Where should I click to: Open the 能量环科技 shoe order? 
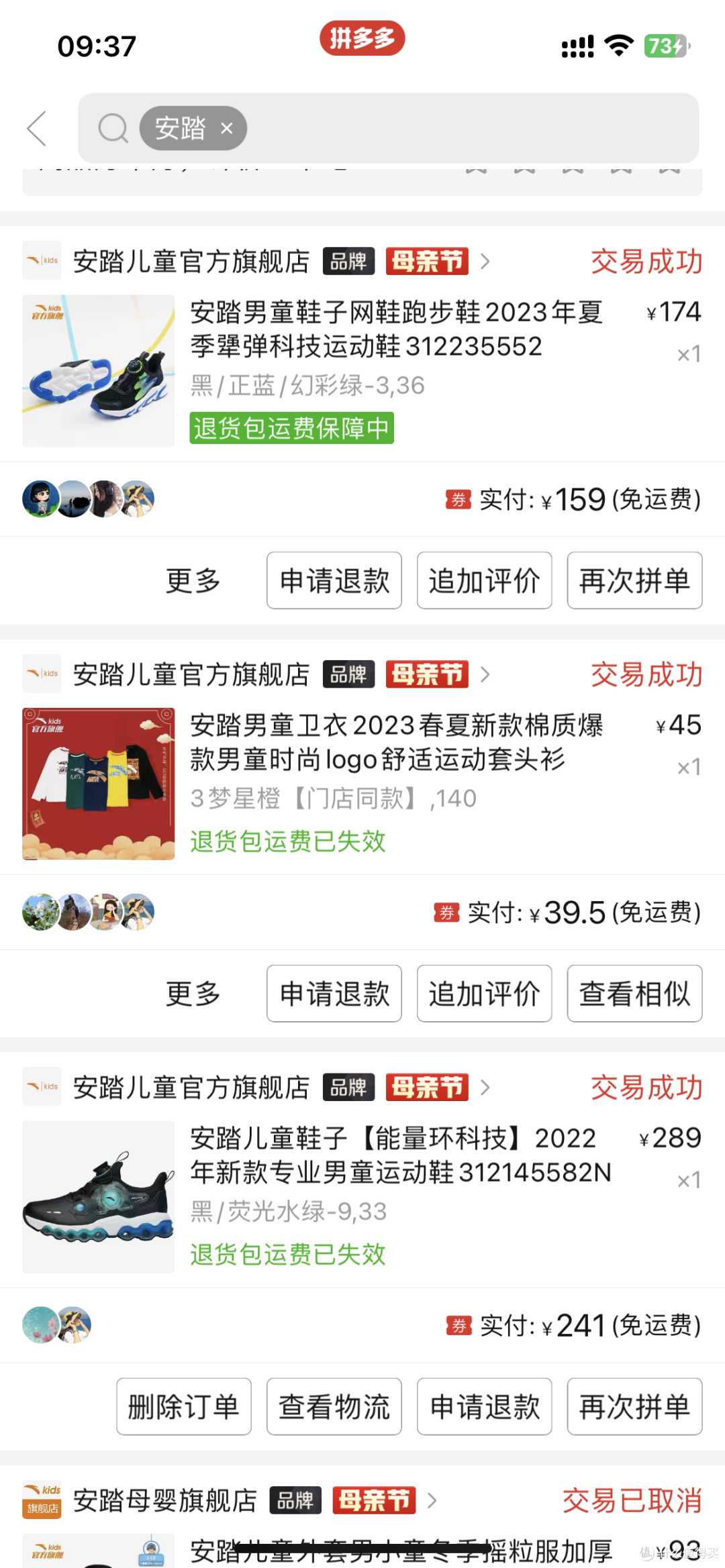coord(401,1155)
